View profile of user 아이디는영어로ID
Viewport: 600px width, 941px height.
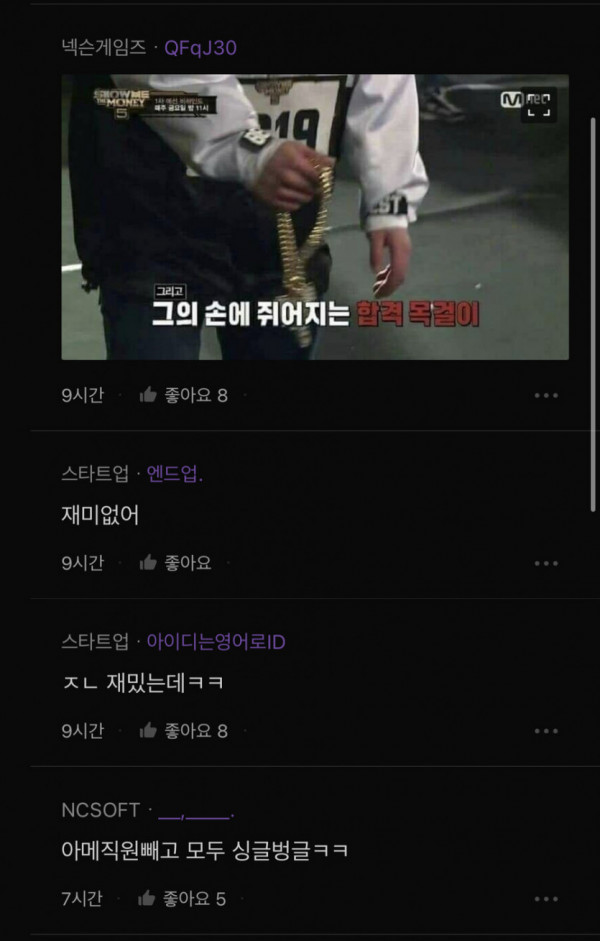[x=216, y=642]
